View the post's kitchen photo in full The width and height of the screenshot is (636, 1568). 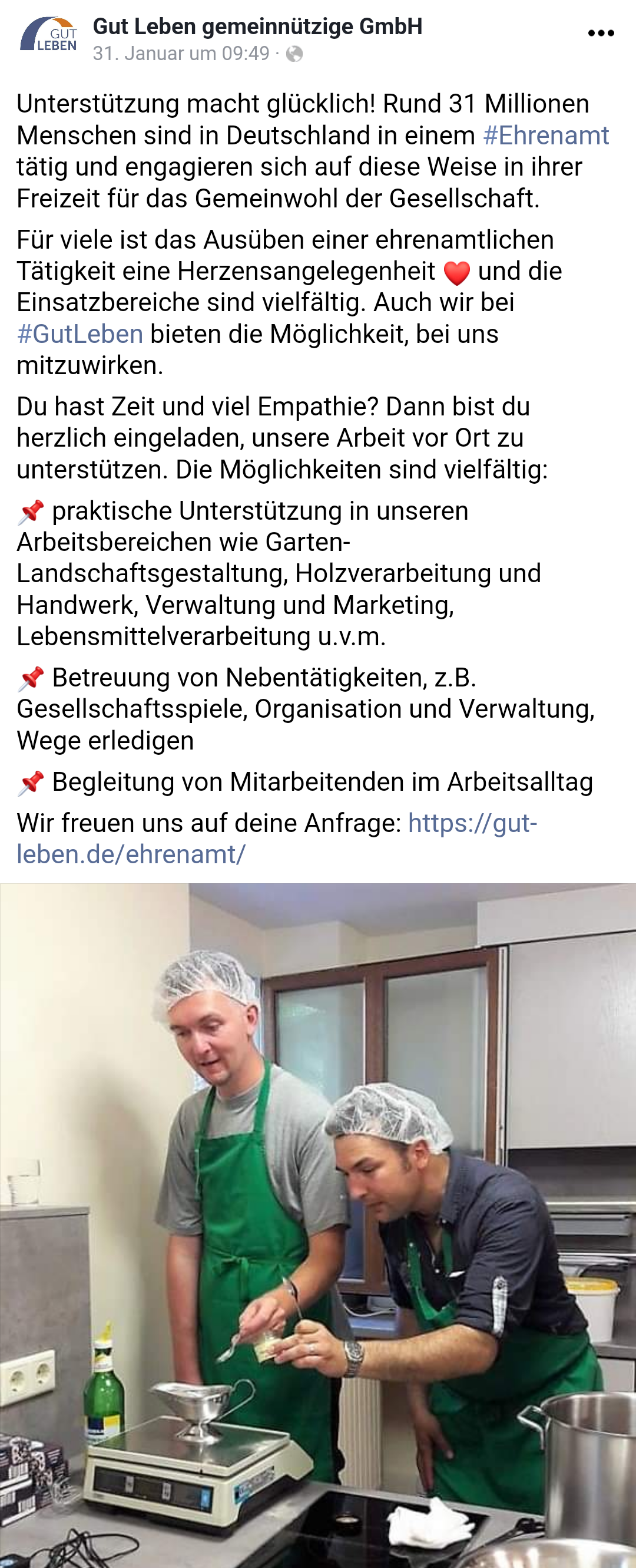click(318, 1223)
